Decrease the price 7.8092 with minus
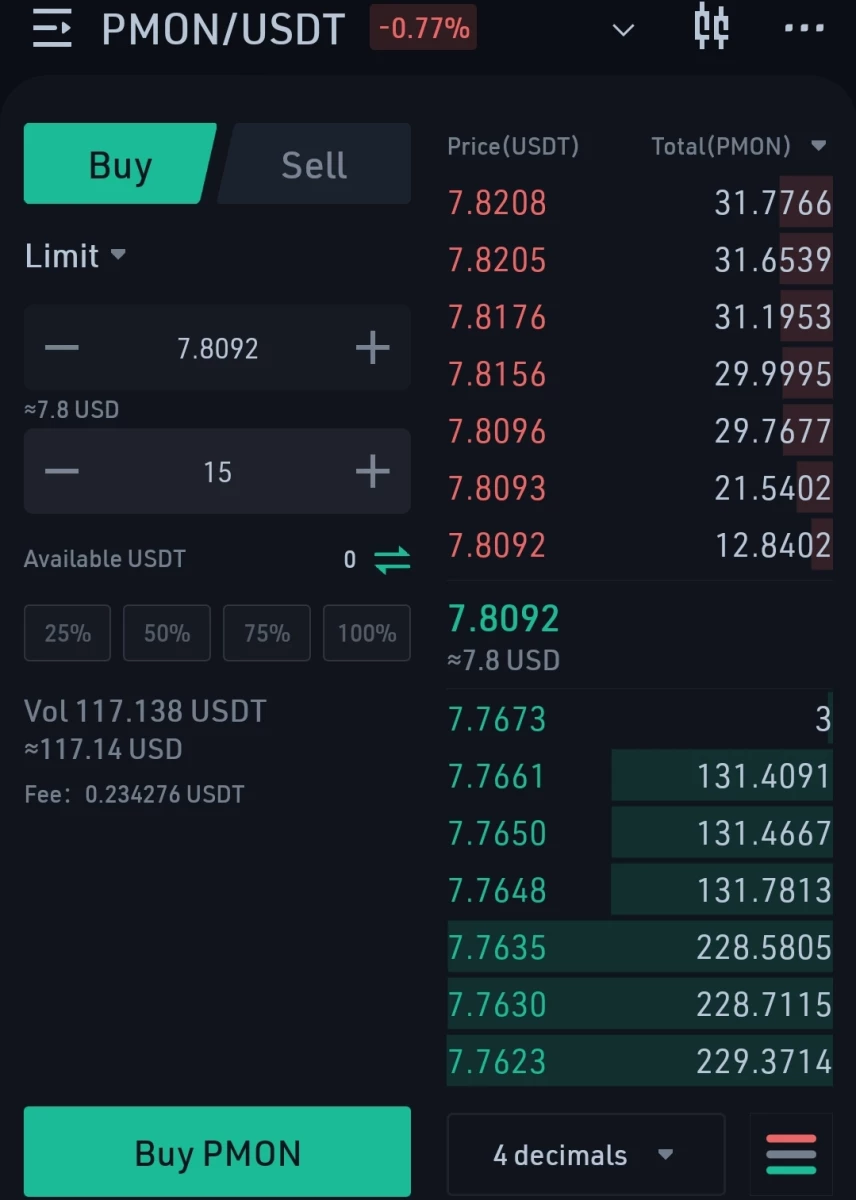The height and width of the screenshot is (1200, 856). click(x=62, y=348)
